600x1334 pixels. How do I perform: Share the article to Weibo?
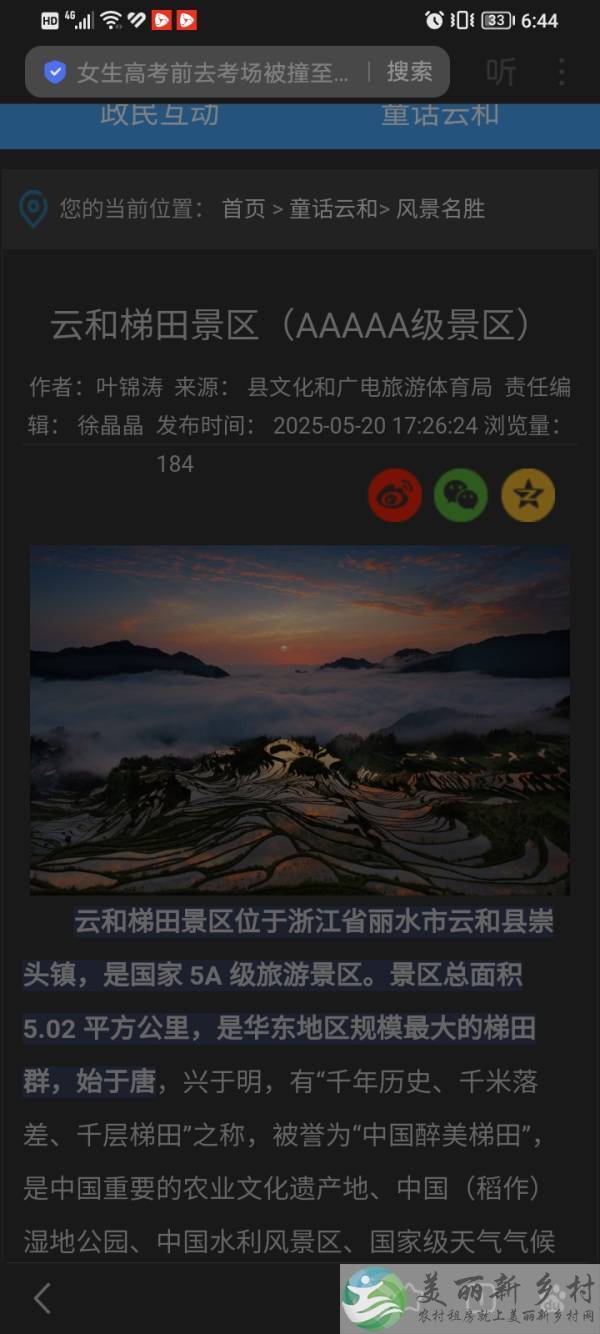click(x=395, y=495)
